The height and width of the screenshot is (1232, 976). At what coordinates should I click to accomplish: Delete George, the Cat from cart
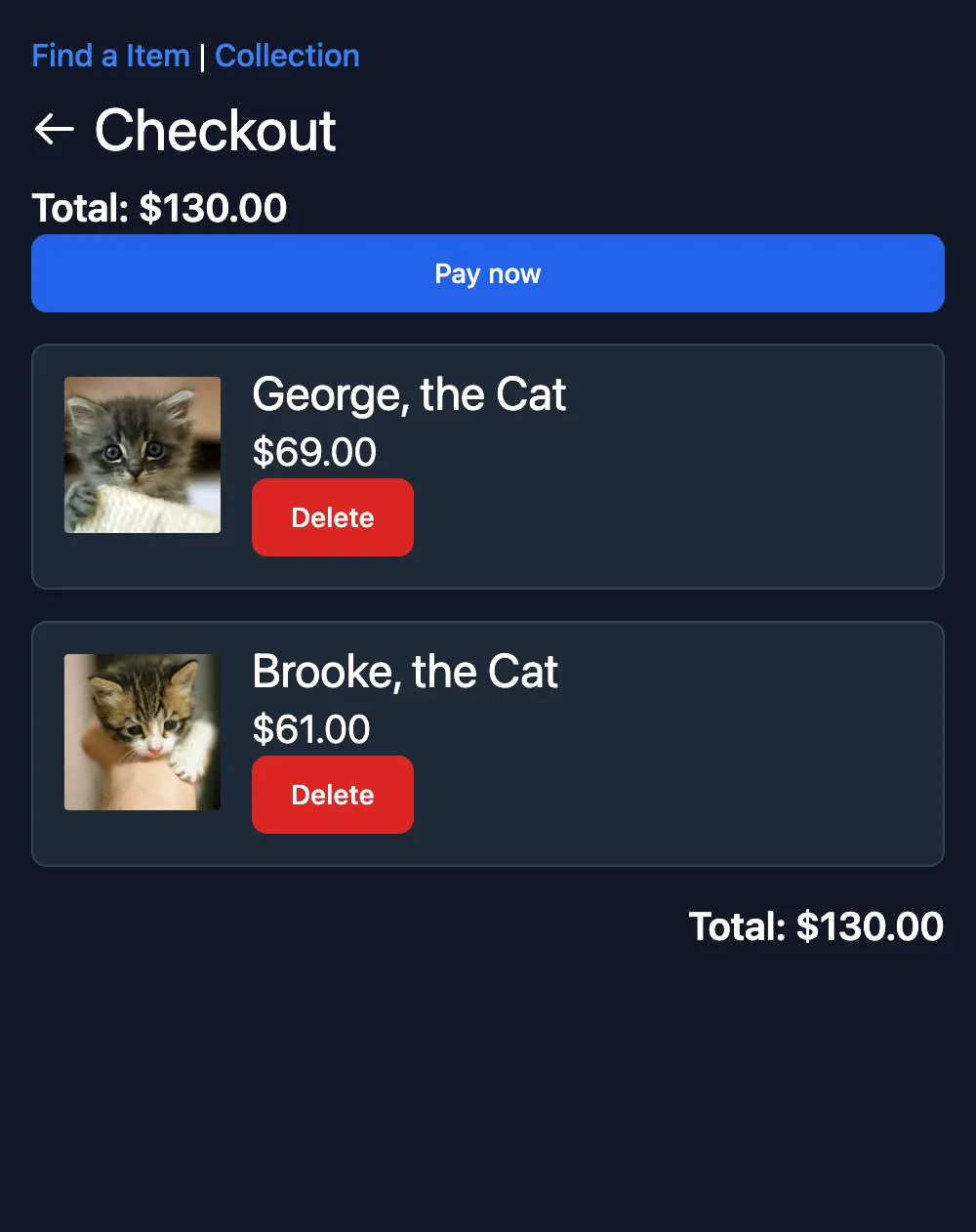point(332,517)
